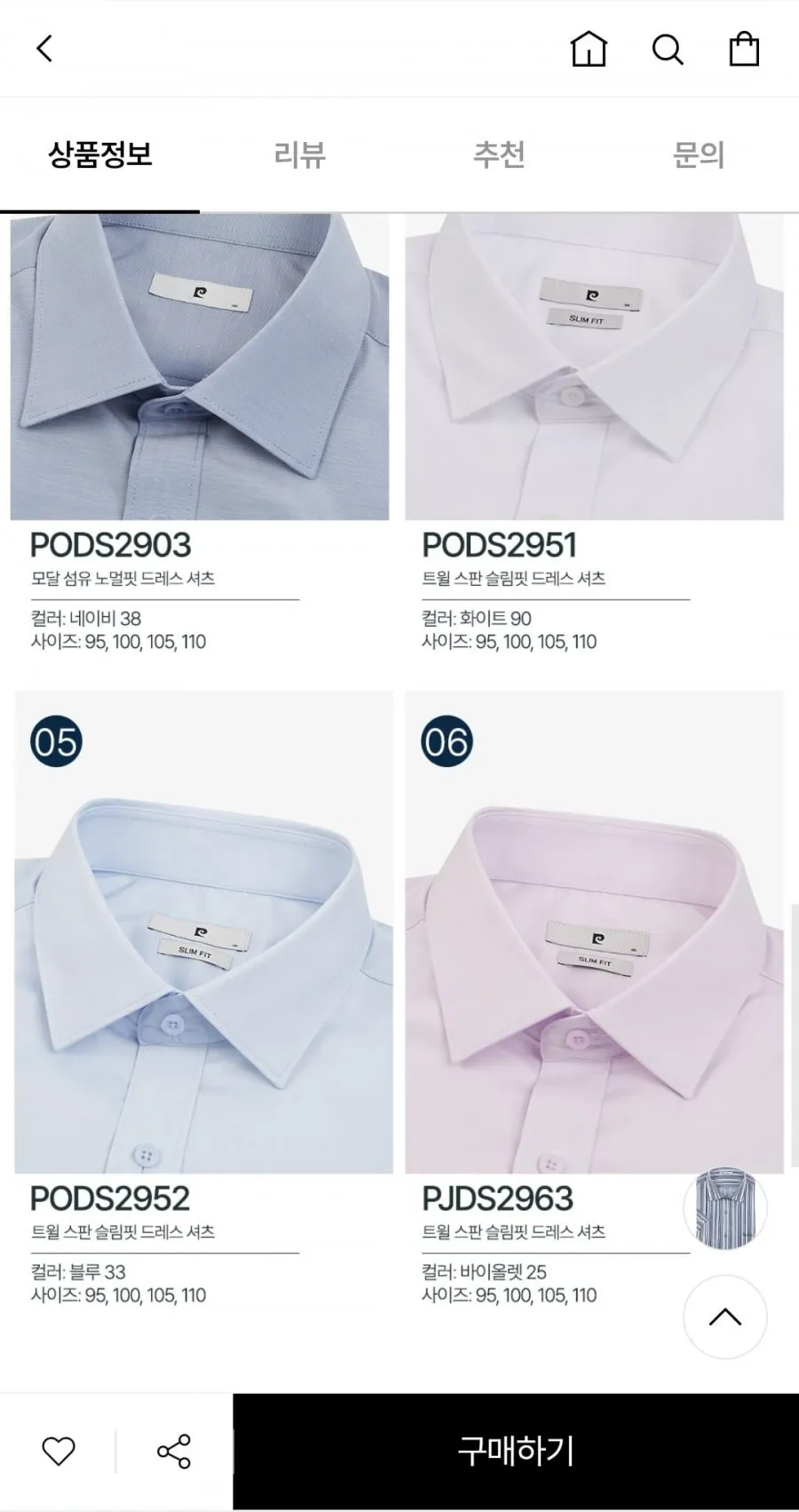The height and width of the screenshot is (1512, 799).
Task: Open the search magnifier icon
Action: coord(668,49)
